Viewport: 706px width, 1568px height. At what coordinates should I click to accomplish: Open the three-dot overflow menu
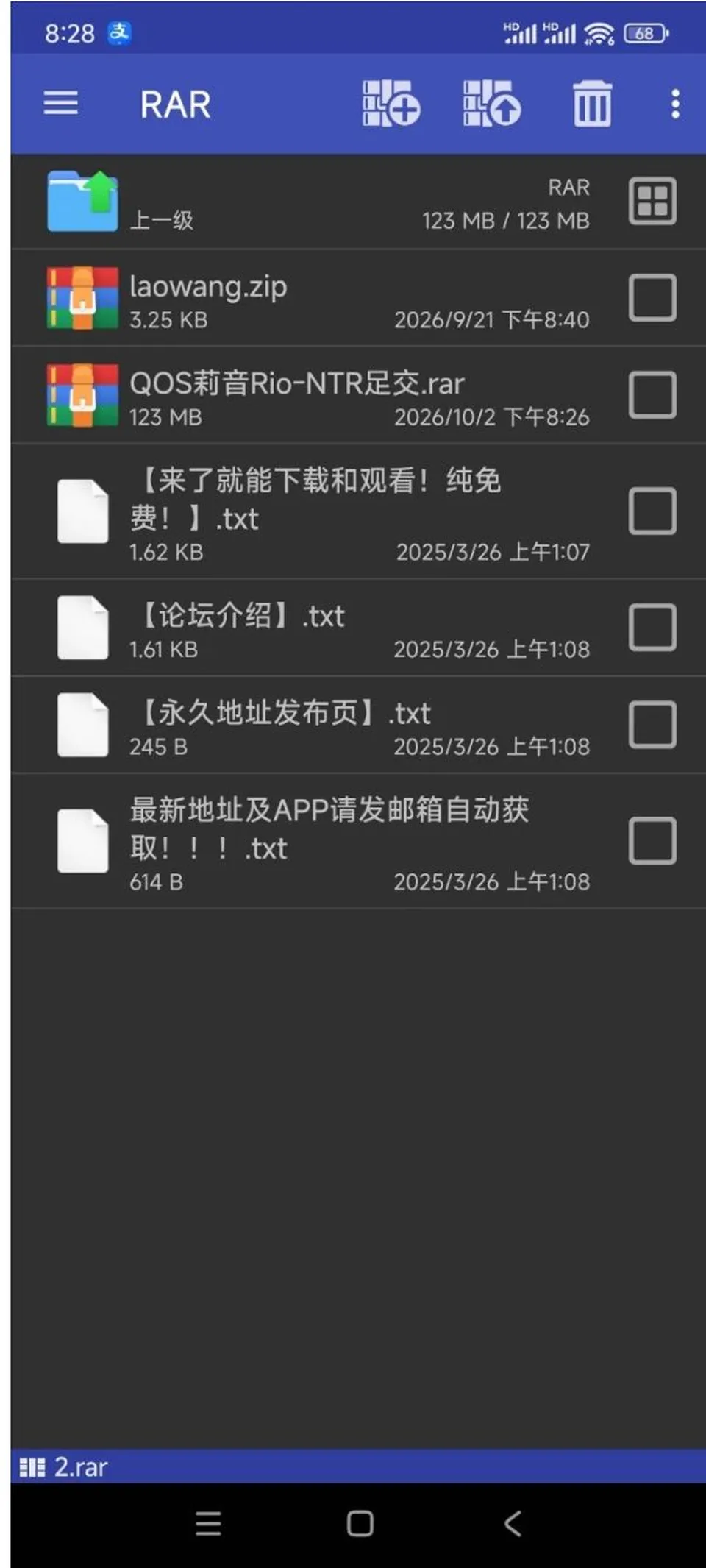[x=675, y=104]
